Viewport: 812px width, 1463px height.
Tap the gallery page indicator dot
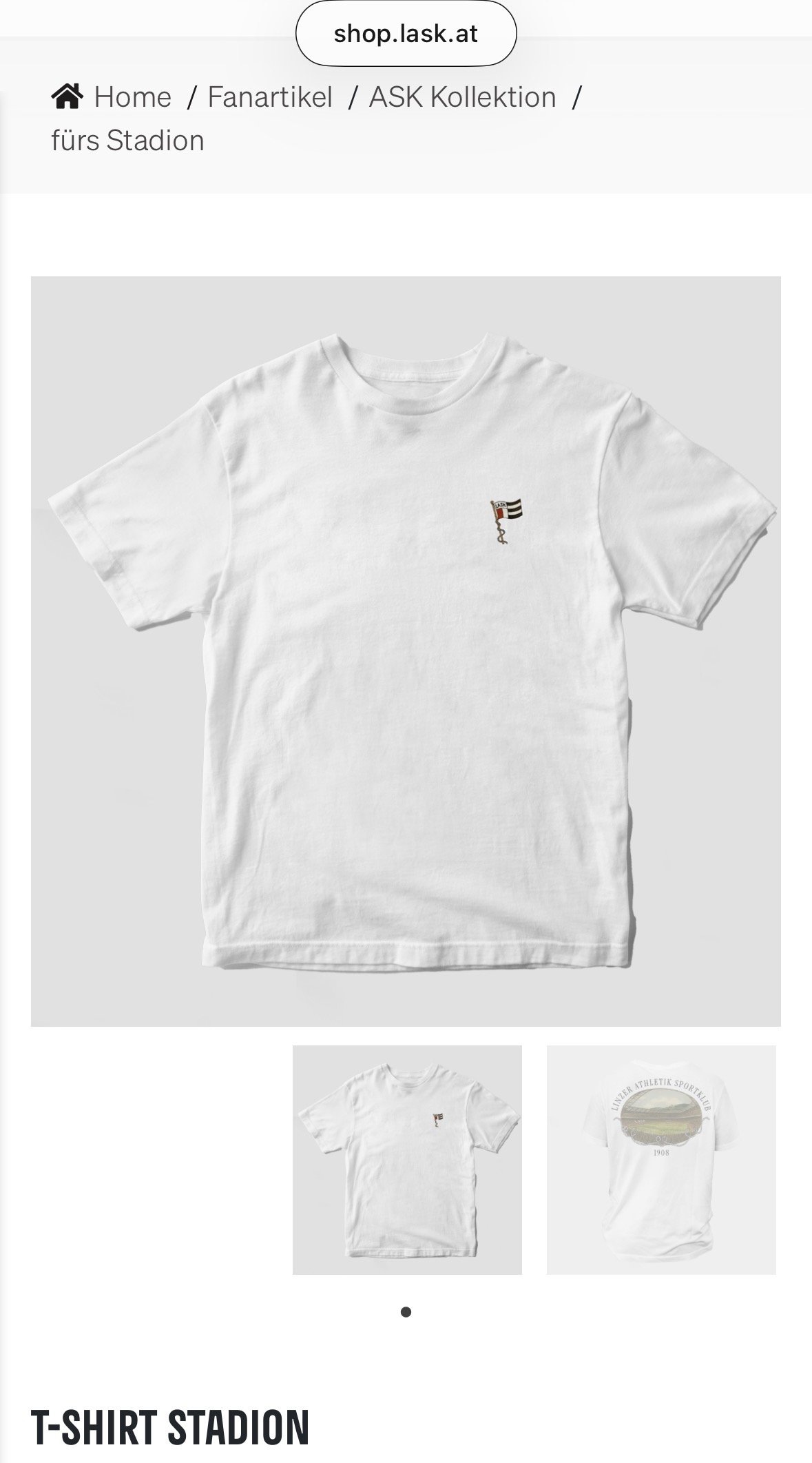pyautogui.click(x=406, y=1312)
